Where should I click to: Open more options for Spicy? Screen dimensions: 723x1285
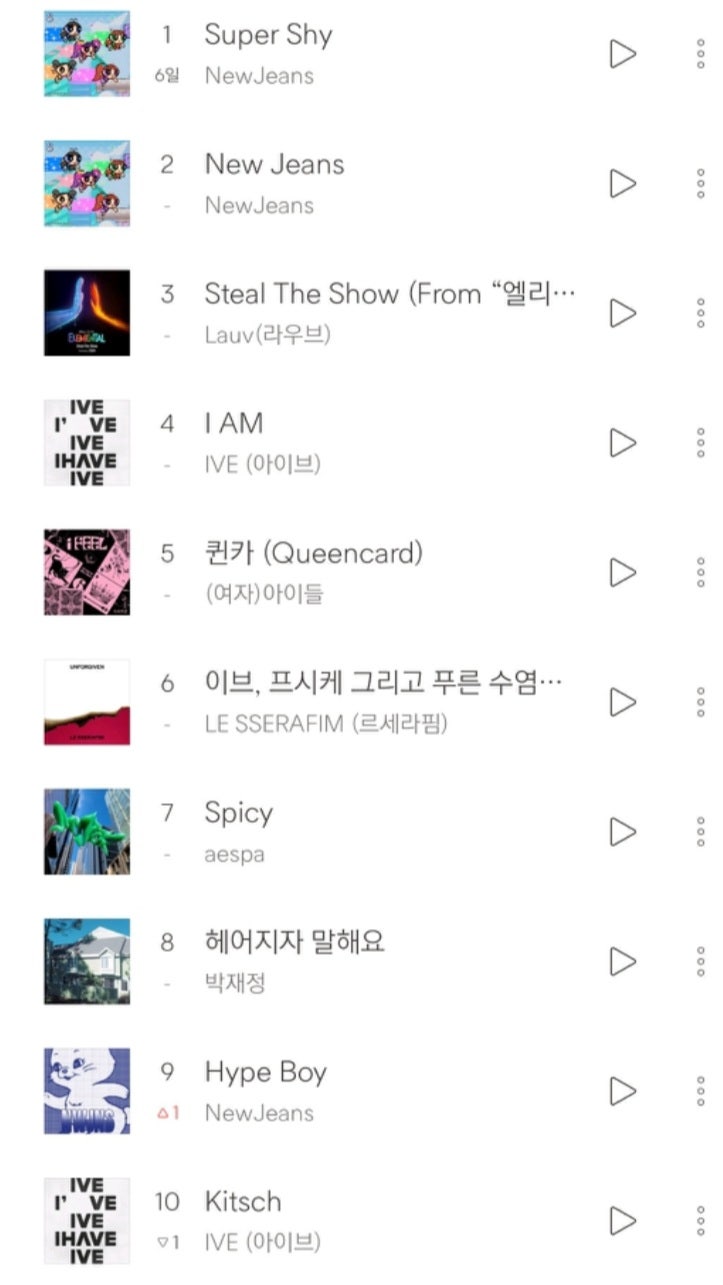click(x=700, y=831)
